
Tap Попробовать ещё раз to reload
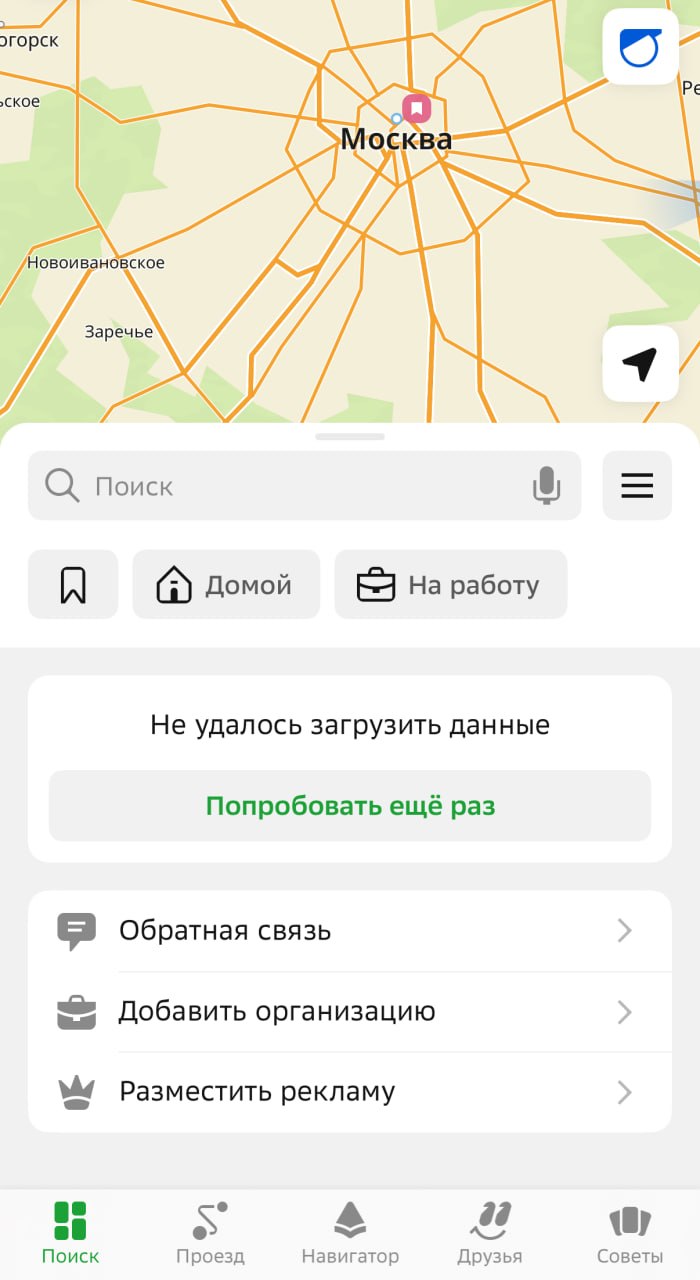point(350,806)
